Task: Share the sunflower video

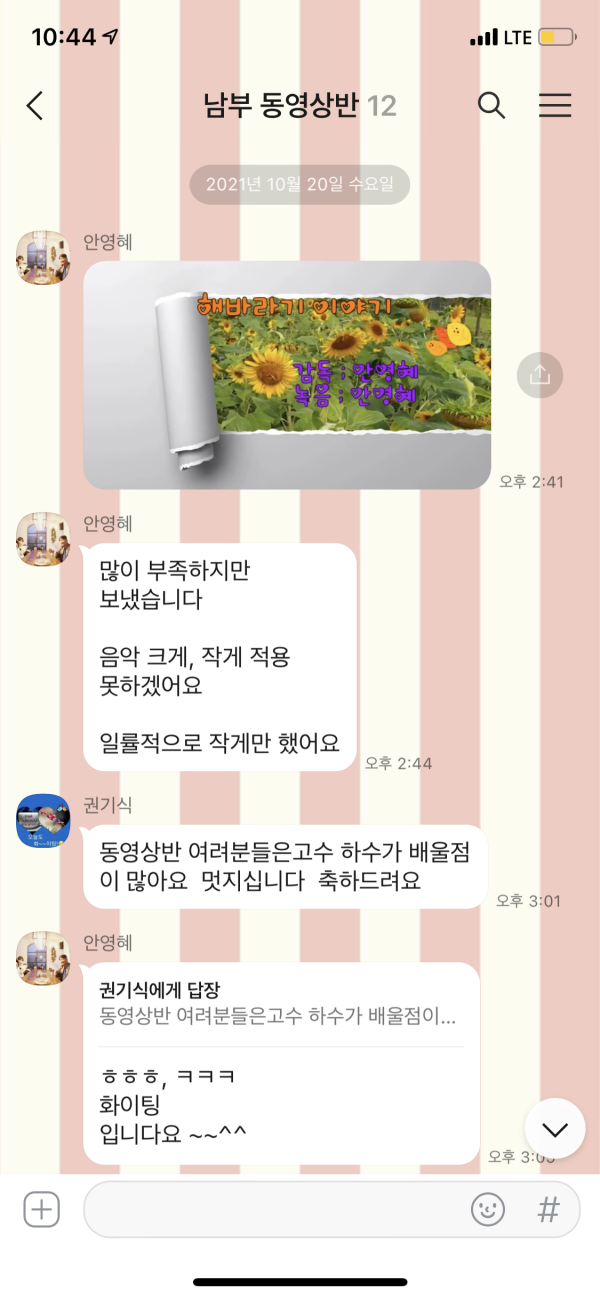Action: 540,375
